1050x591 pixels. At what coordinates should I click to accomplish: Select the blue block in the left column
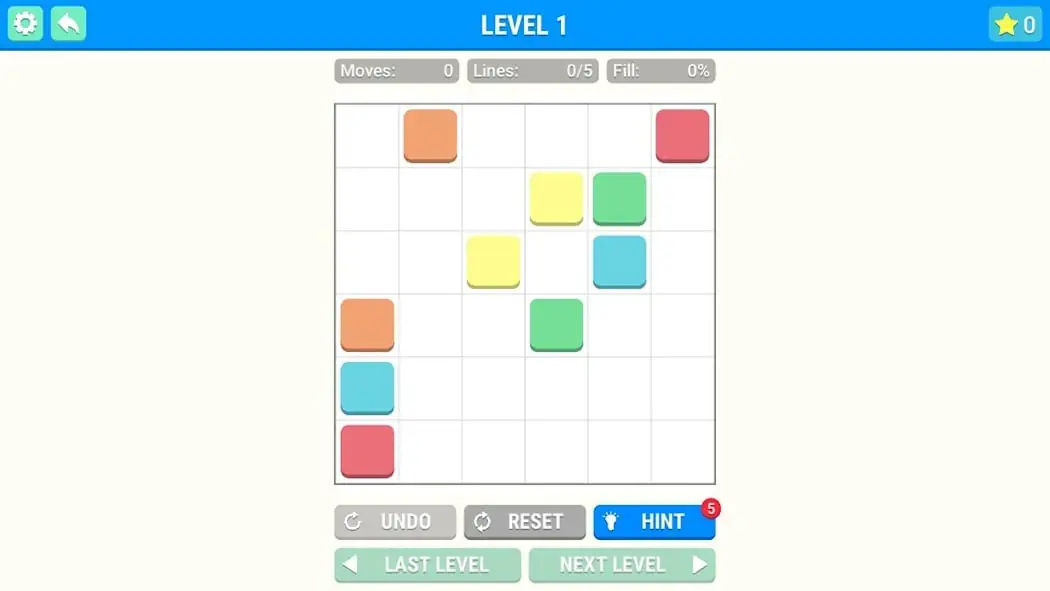(367, 387)
